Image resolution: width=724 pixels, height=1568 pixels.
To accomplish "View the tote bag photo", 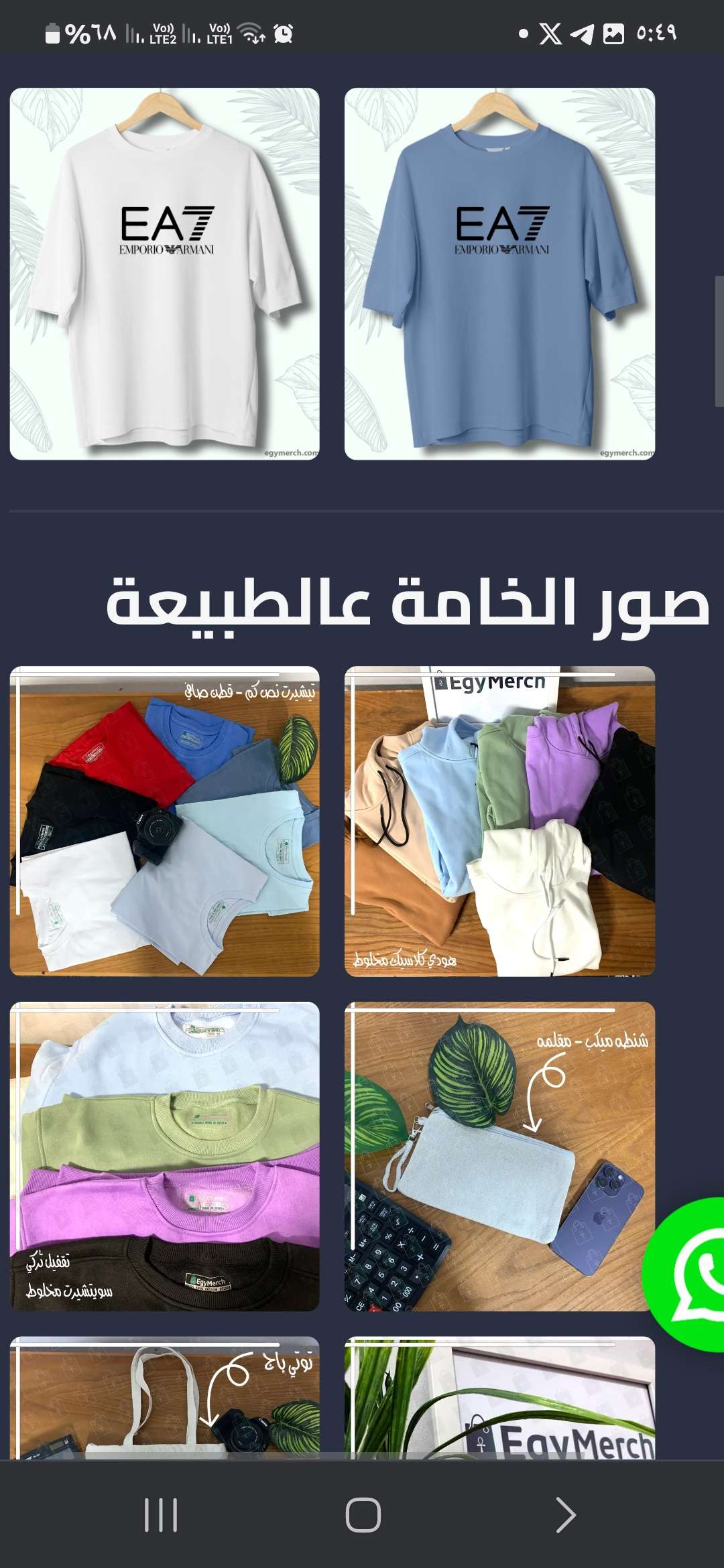I will (164, 1397).
